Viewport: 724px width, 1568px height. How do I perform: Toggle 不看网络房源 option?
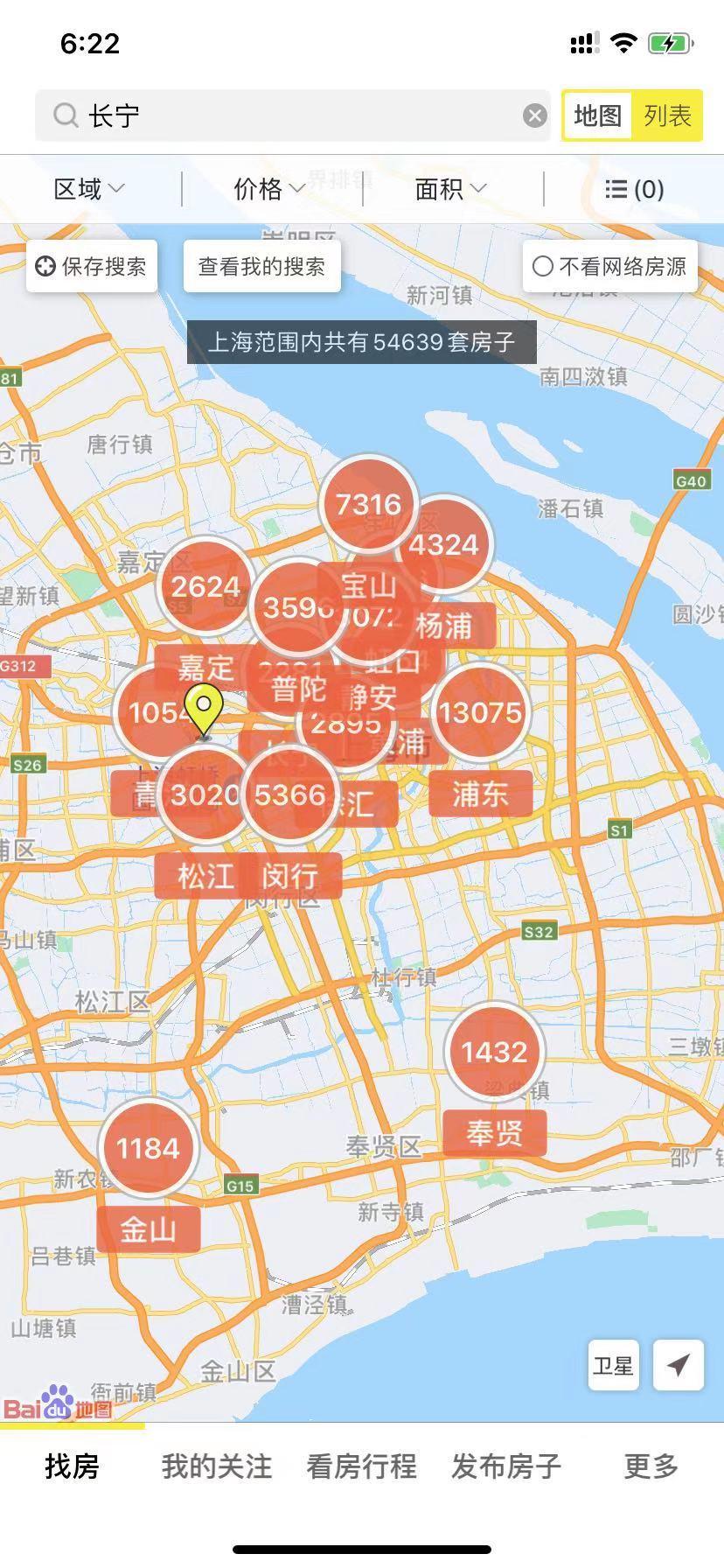[610, 266]
